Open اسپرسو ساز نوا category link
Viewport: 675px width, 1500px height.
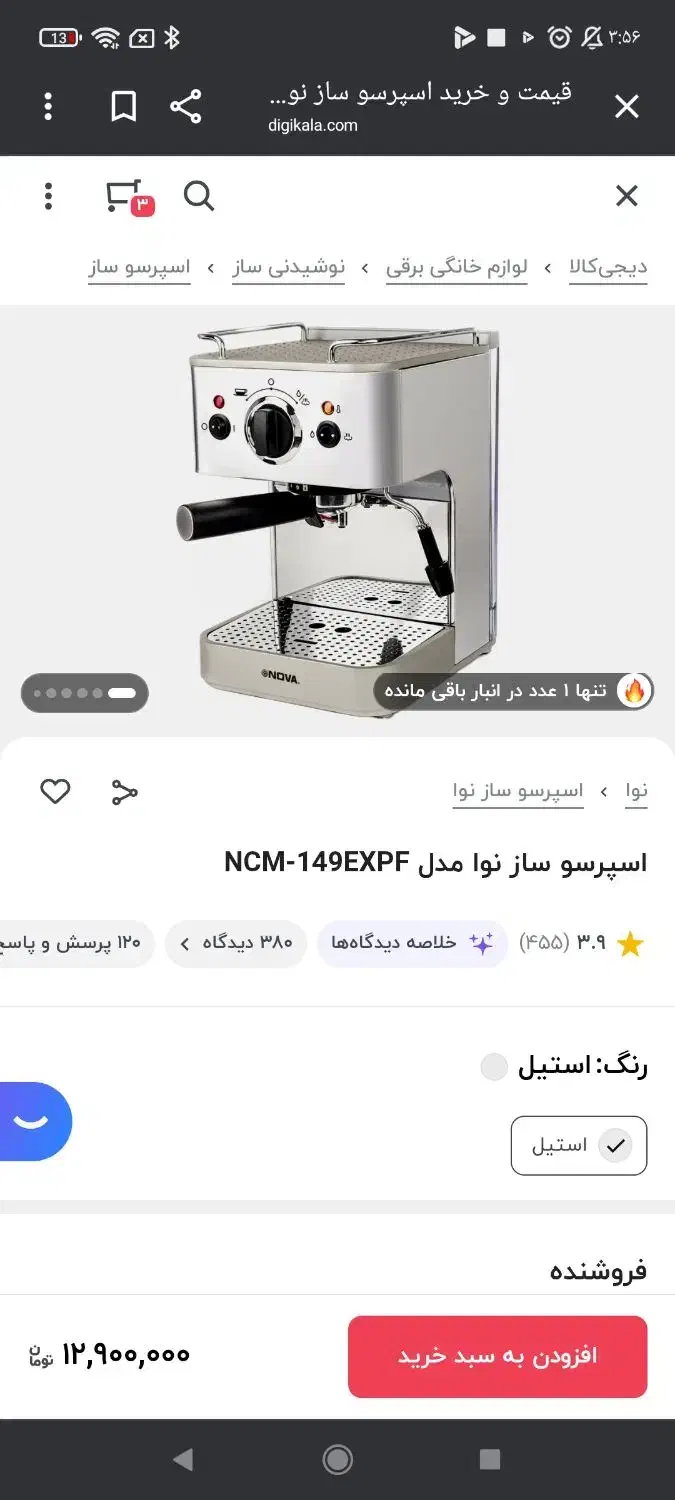[x=518, y=792]
